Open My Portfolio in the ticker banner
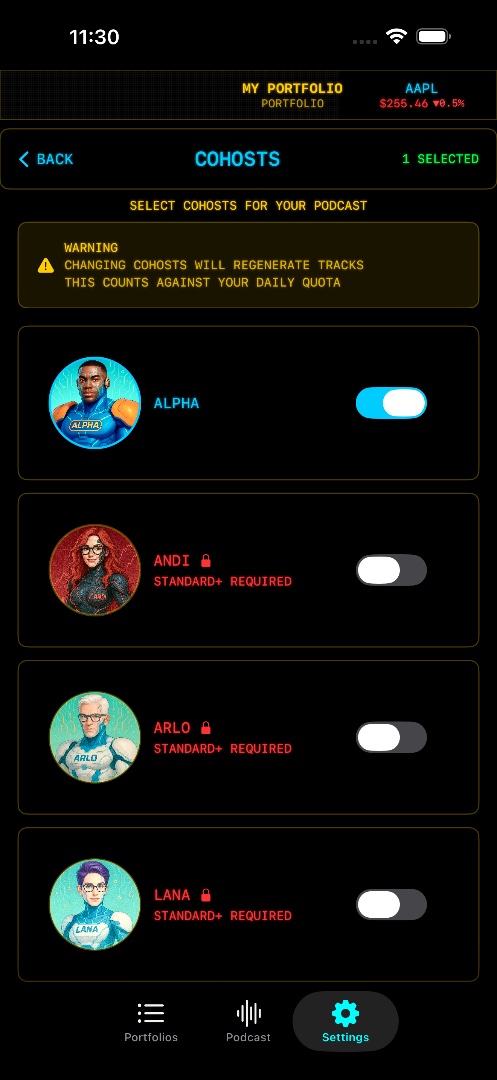 point(293,96)
